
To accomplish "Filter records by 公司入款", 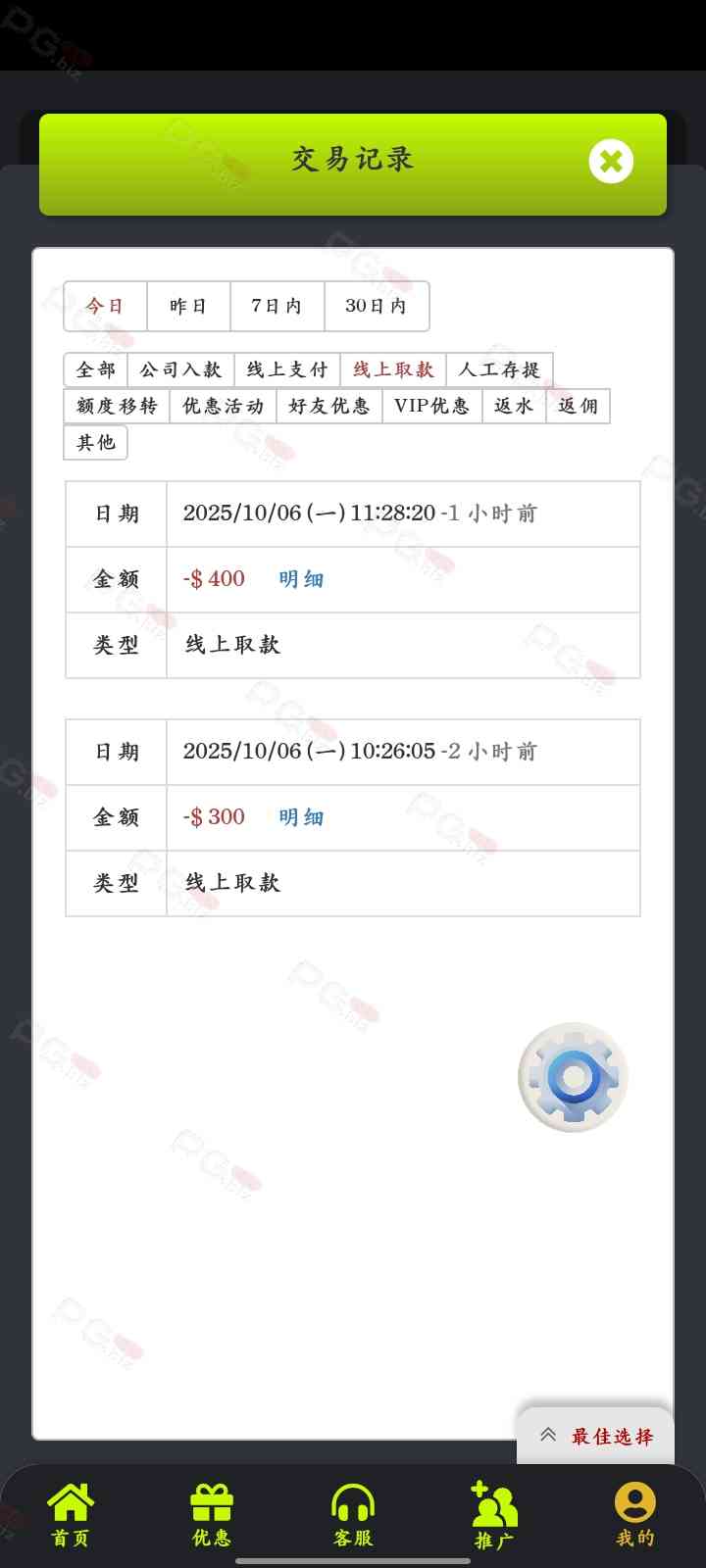I will pos(180,369).
